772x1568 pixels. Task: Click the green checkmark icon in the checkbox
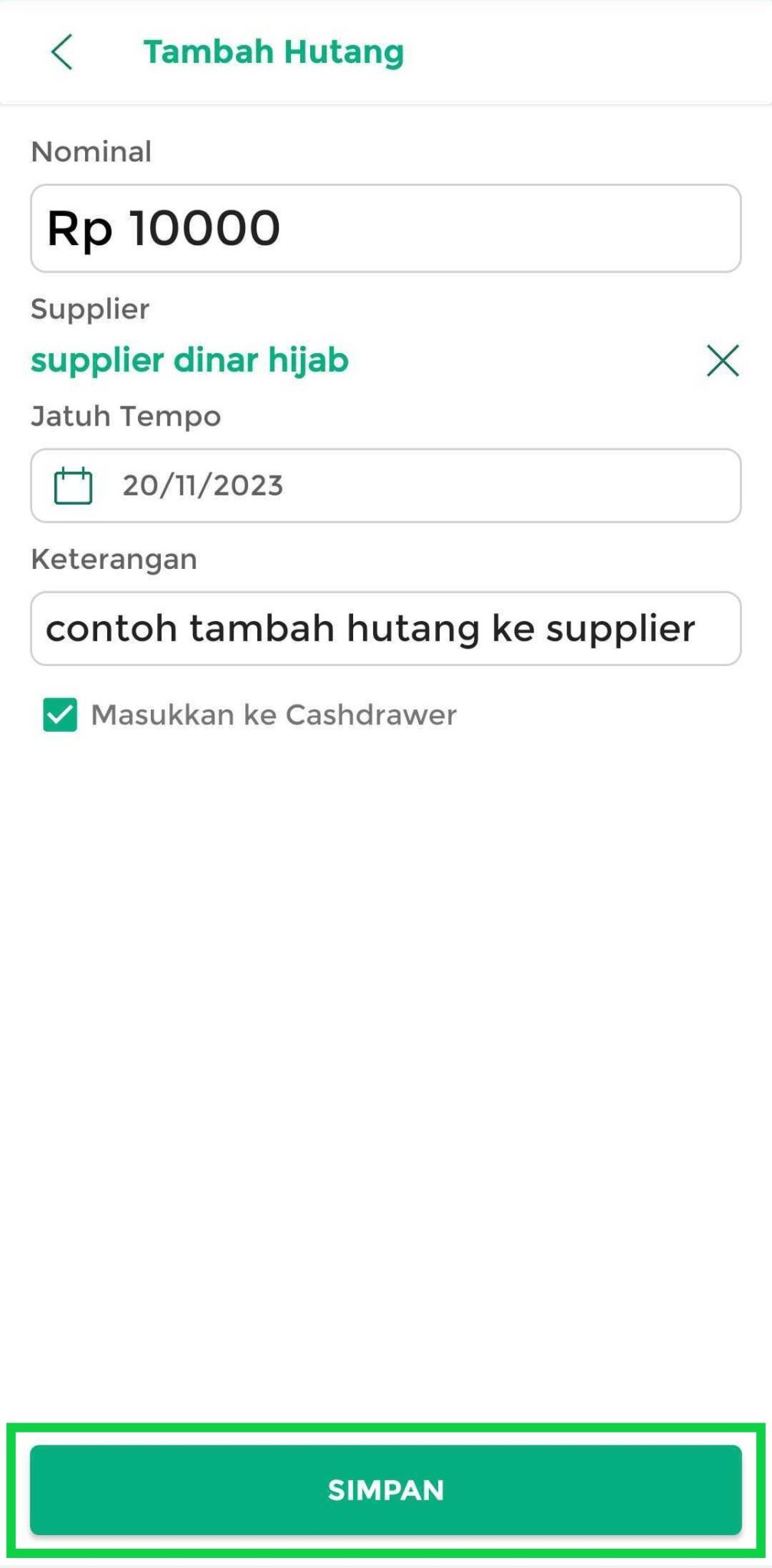61,714
